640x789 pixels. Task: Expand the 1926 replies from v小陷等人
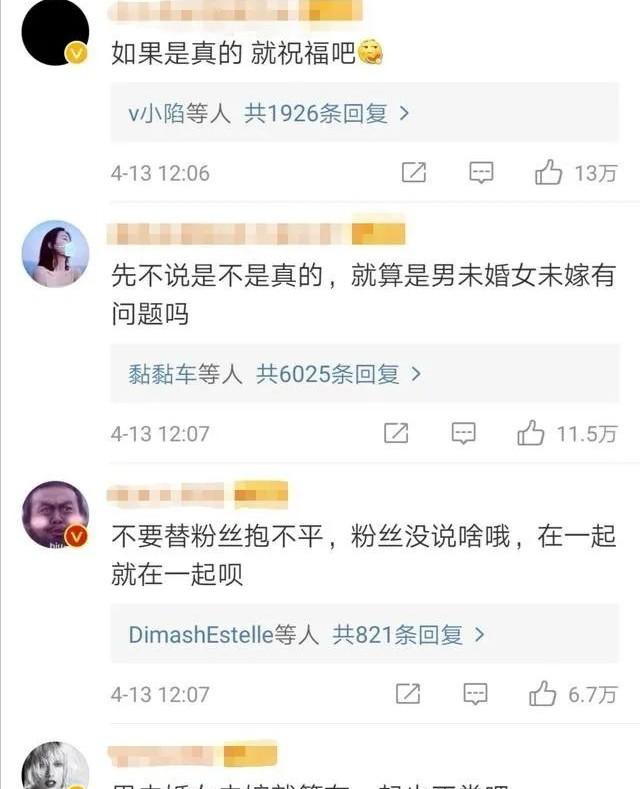pyautogui.click(x=270, y=114)
